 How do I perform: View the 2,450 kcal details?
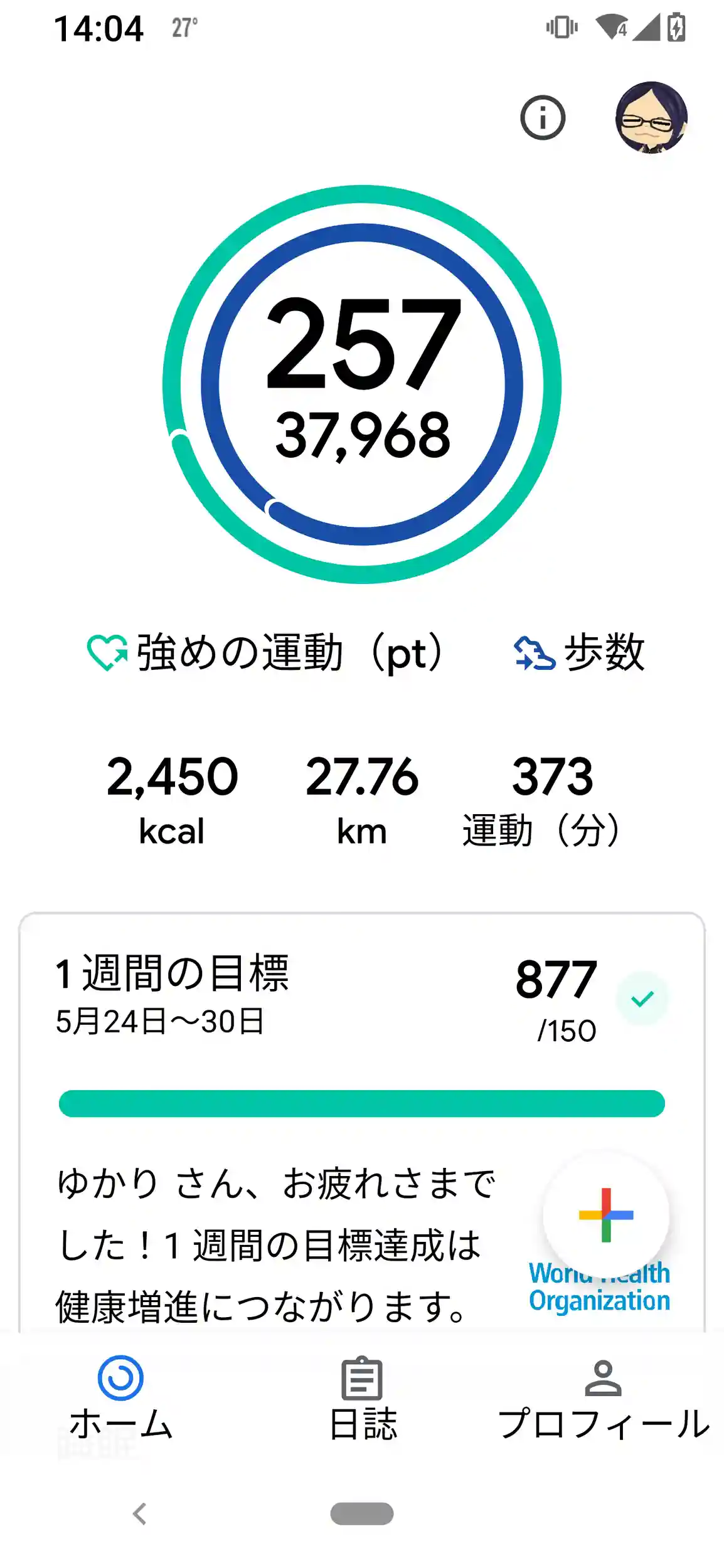(172, 800)
